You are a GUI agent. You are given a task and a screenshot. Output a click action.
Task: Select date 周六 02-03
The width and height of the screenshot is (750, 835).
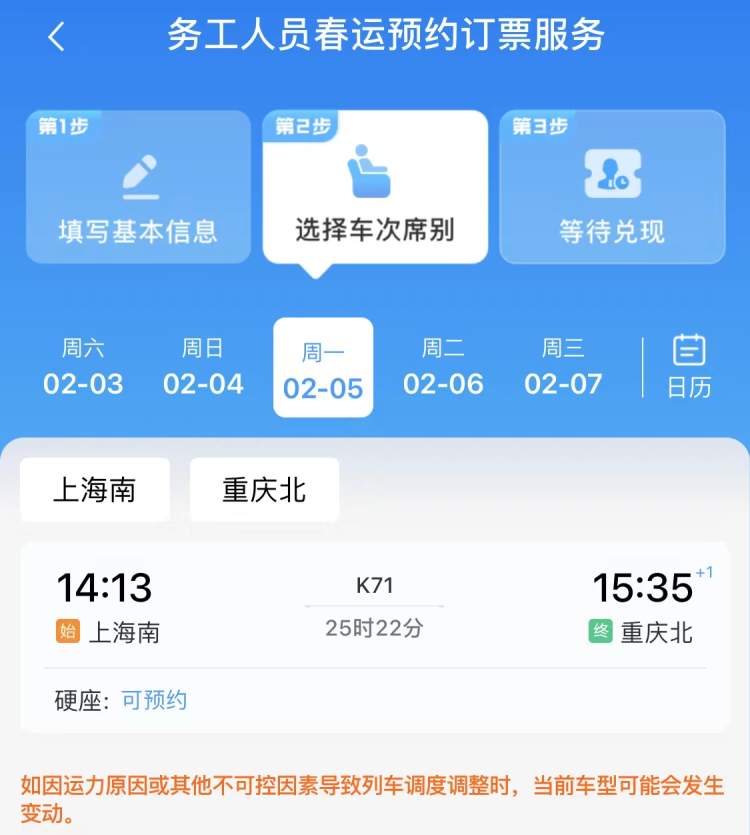(83, 367)
